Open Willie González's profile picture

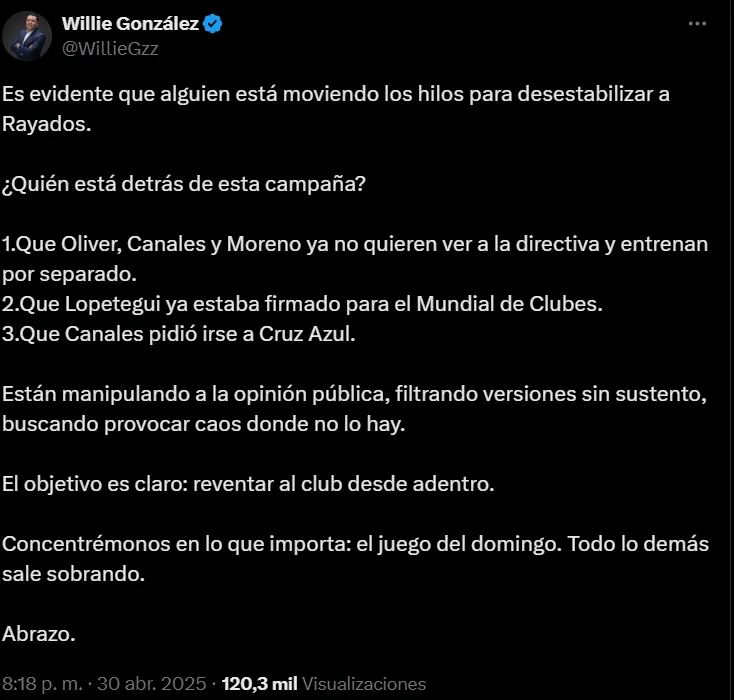pyautogui.click(x=27, y=35)
